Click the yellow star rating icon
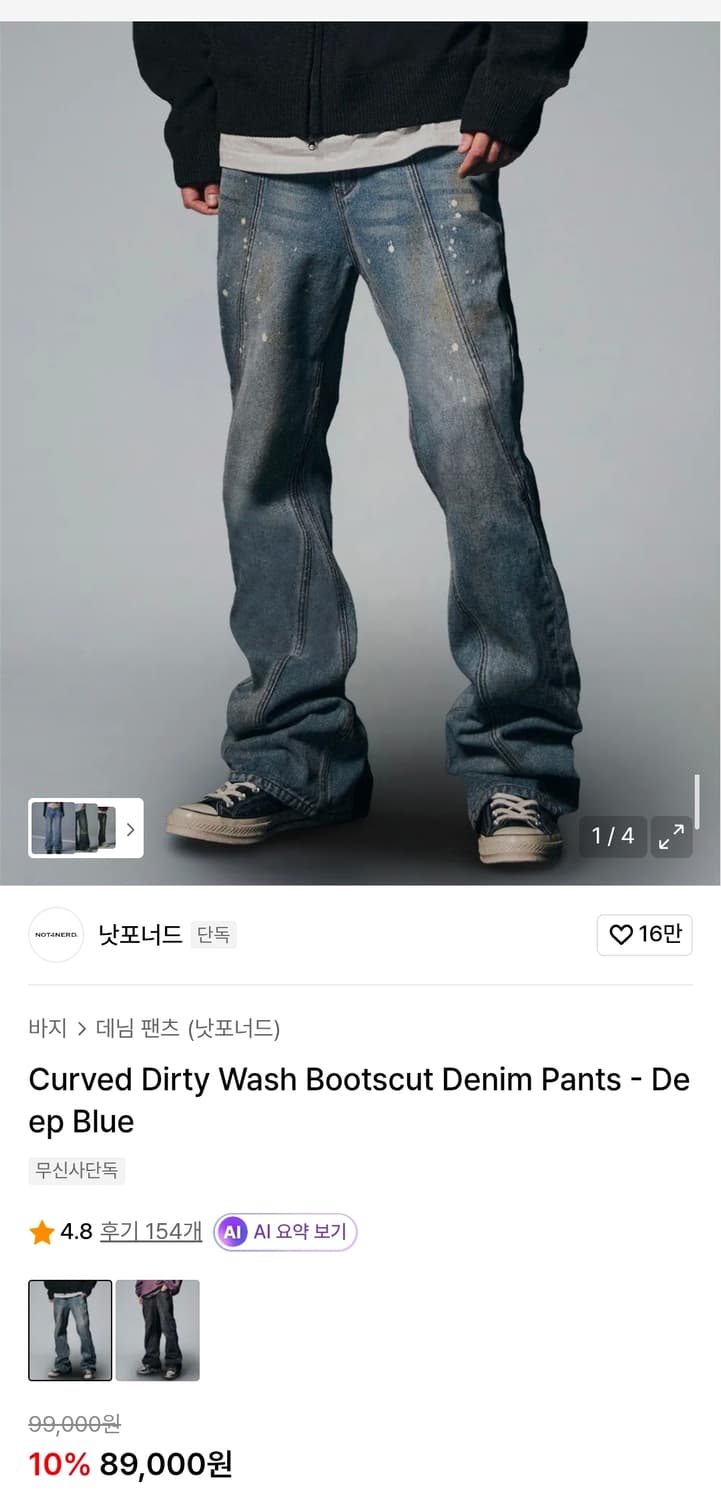The image size is (721, 1500). 40,1232
